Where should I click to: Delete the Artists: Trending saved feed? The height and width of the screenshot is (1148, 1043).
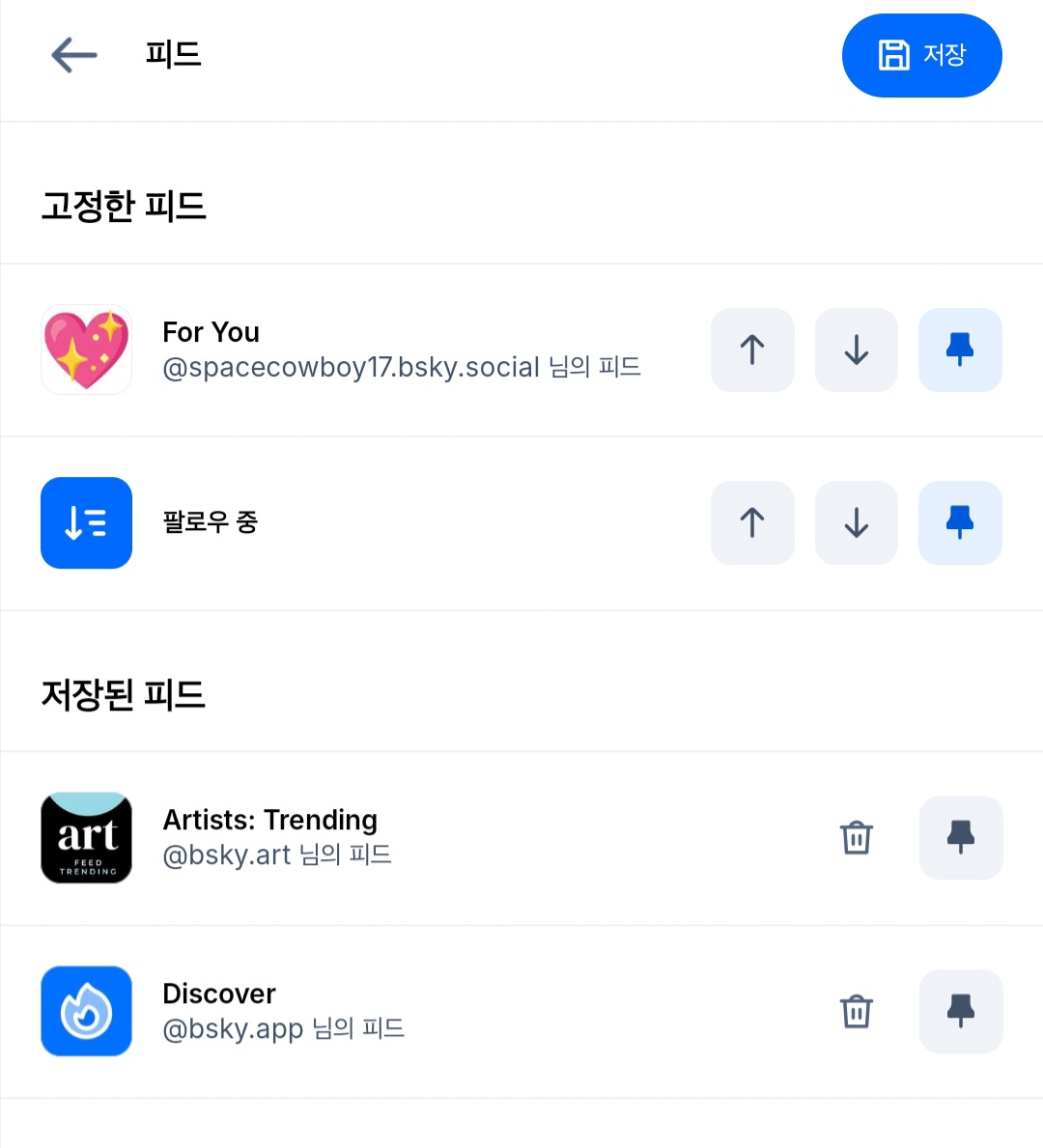pyautogui.click(x=857, y=837)
